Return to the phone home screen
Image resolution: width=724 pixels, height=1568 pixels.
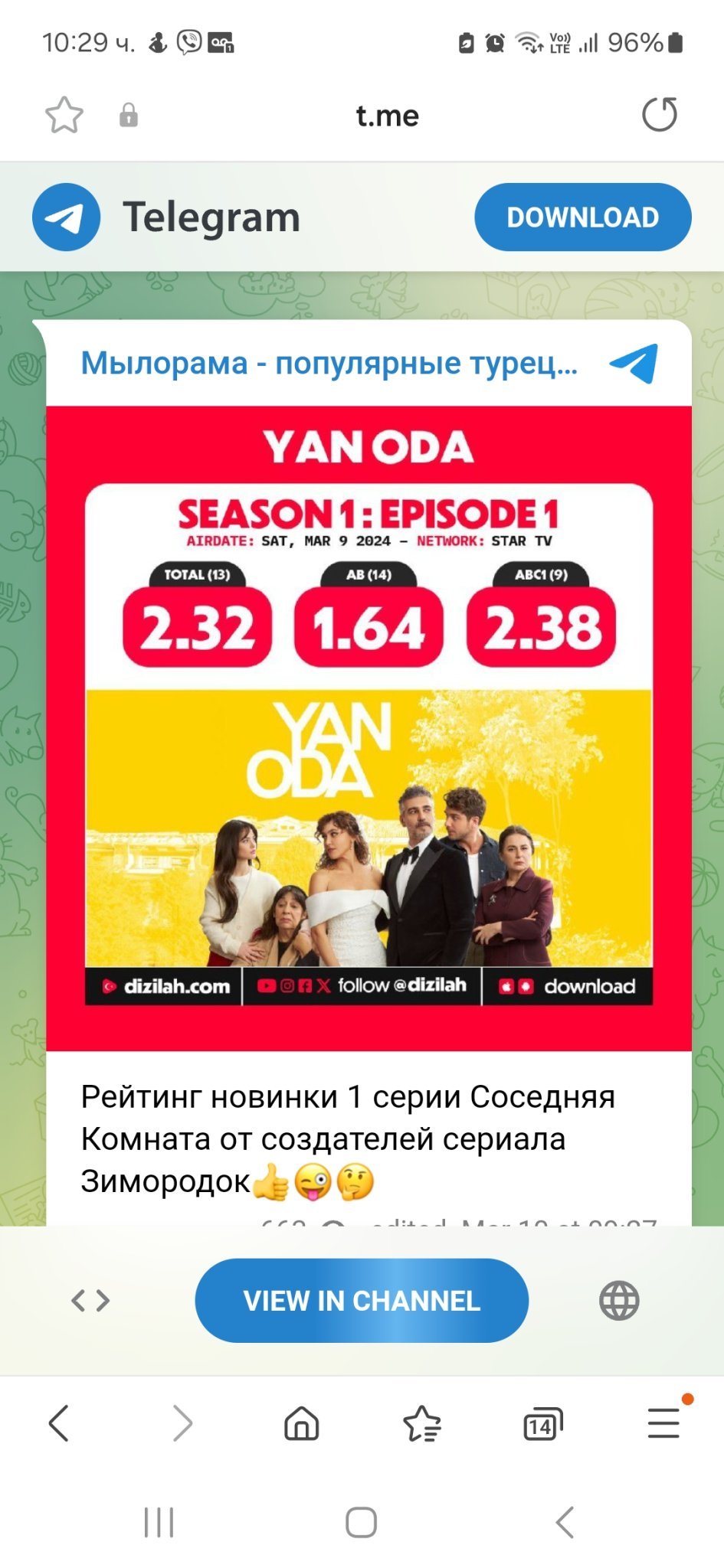(x=361, y=1522)
